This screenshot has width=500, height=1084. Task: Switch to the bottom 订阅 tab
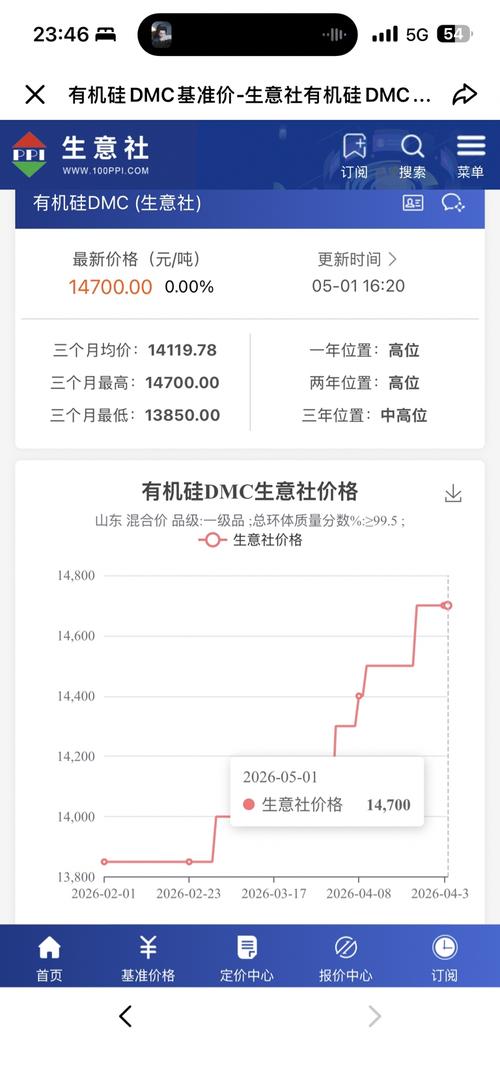tap(445, 957)
